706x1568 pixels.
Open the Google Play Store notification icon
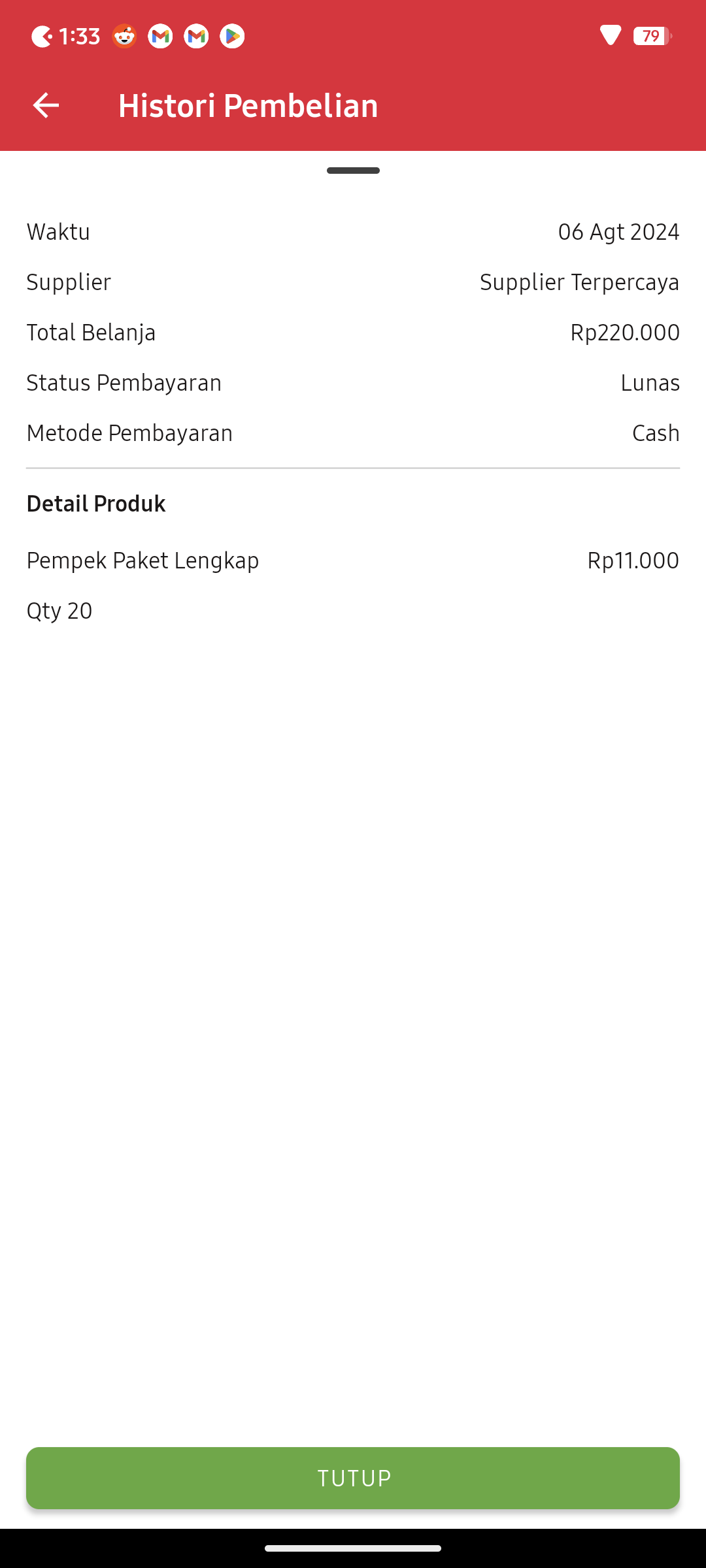coord(233,36)
